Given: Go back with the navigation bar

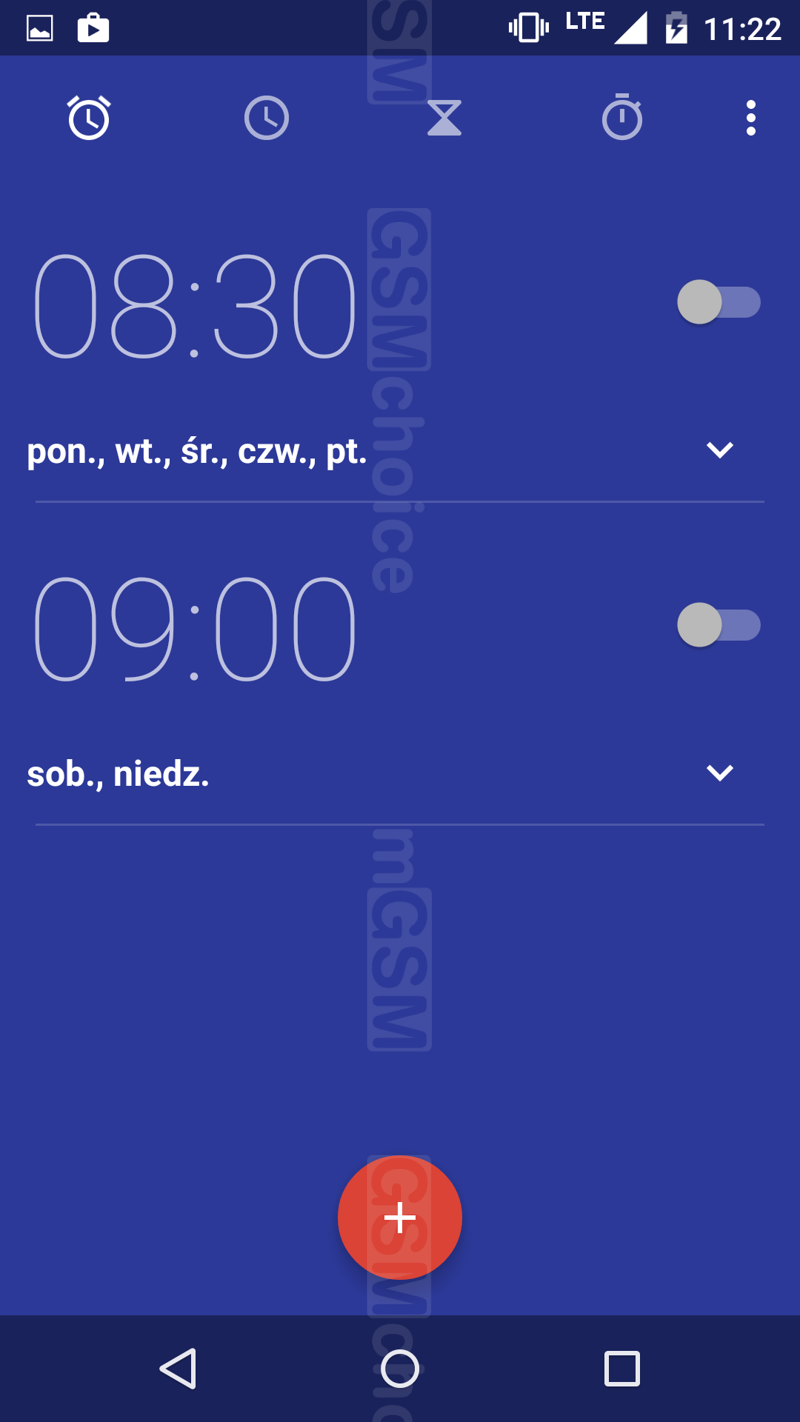Looking at the screenshot, I should [178, 1368].
